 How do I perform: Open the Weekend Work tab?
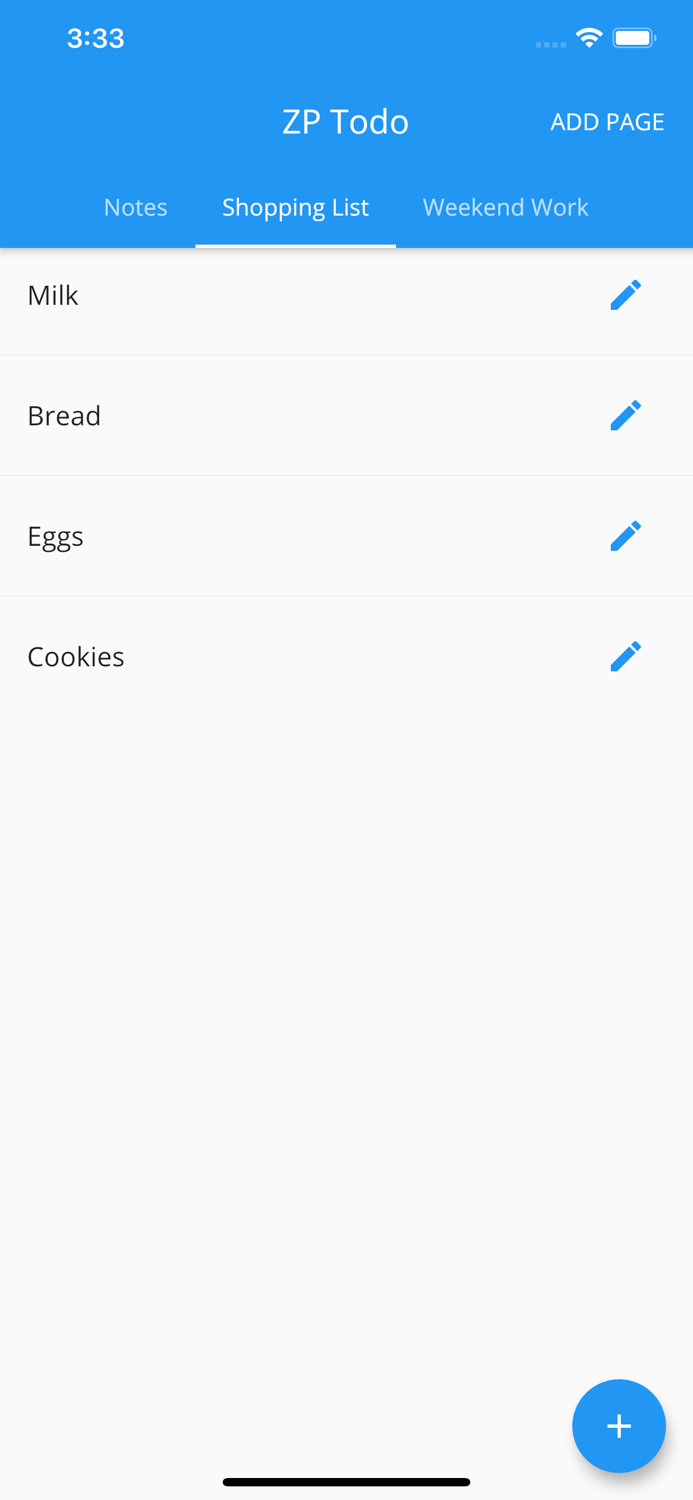505,207
